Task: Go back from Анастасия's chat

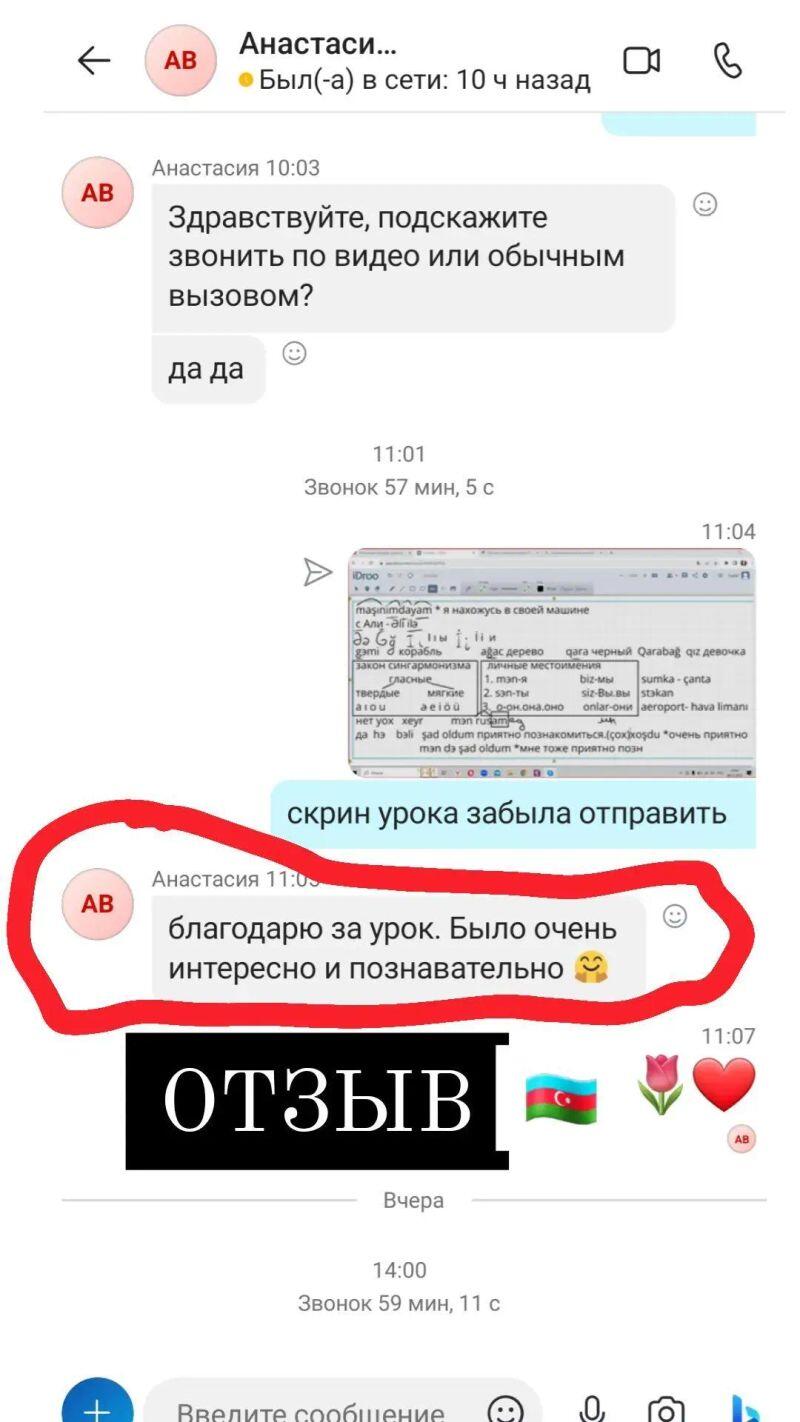Action: click(94, 61)
